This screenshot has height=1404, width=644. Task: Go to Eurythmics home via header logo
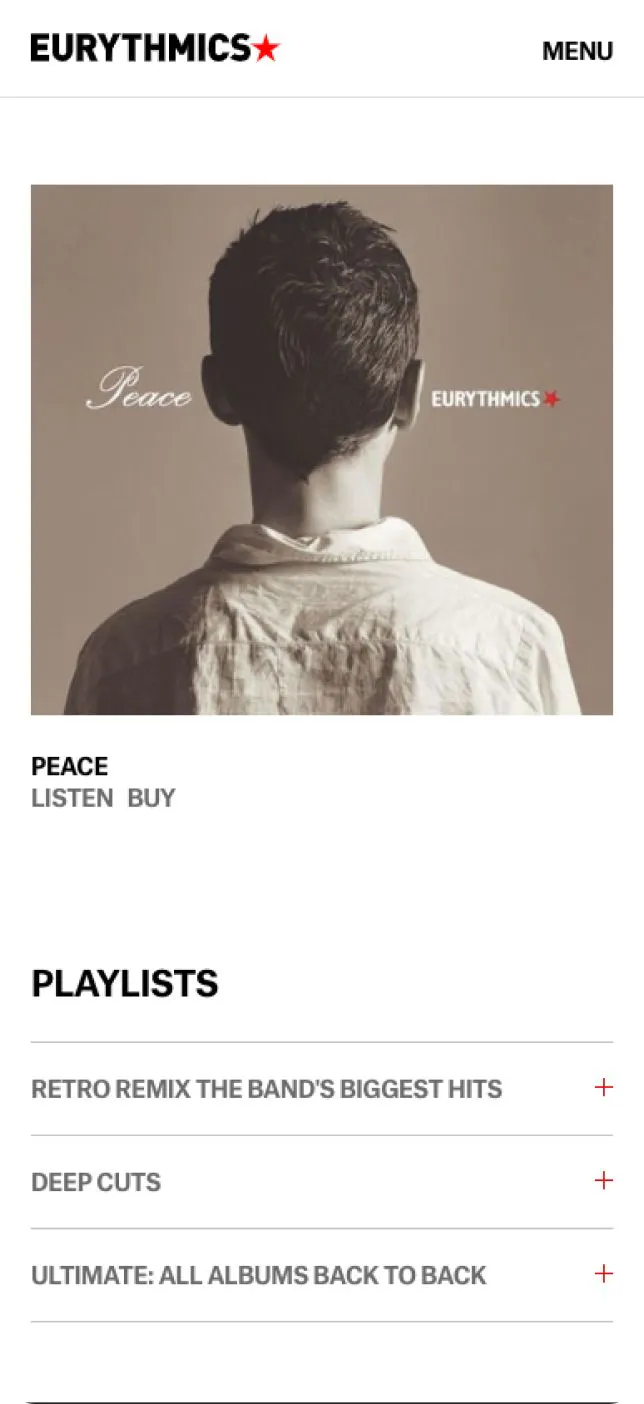pyautogui.click(x=155, y=48)
